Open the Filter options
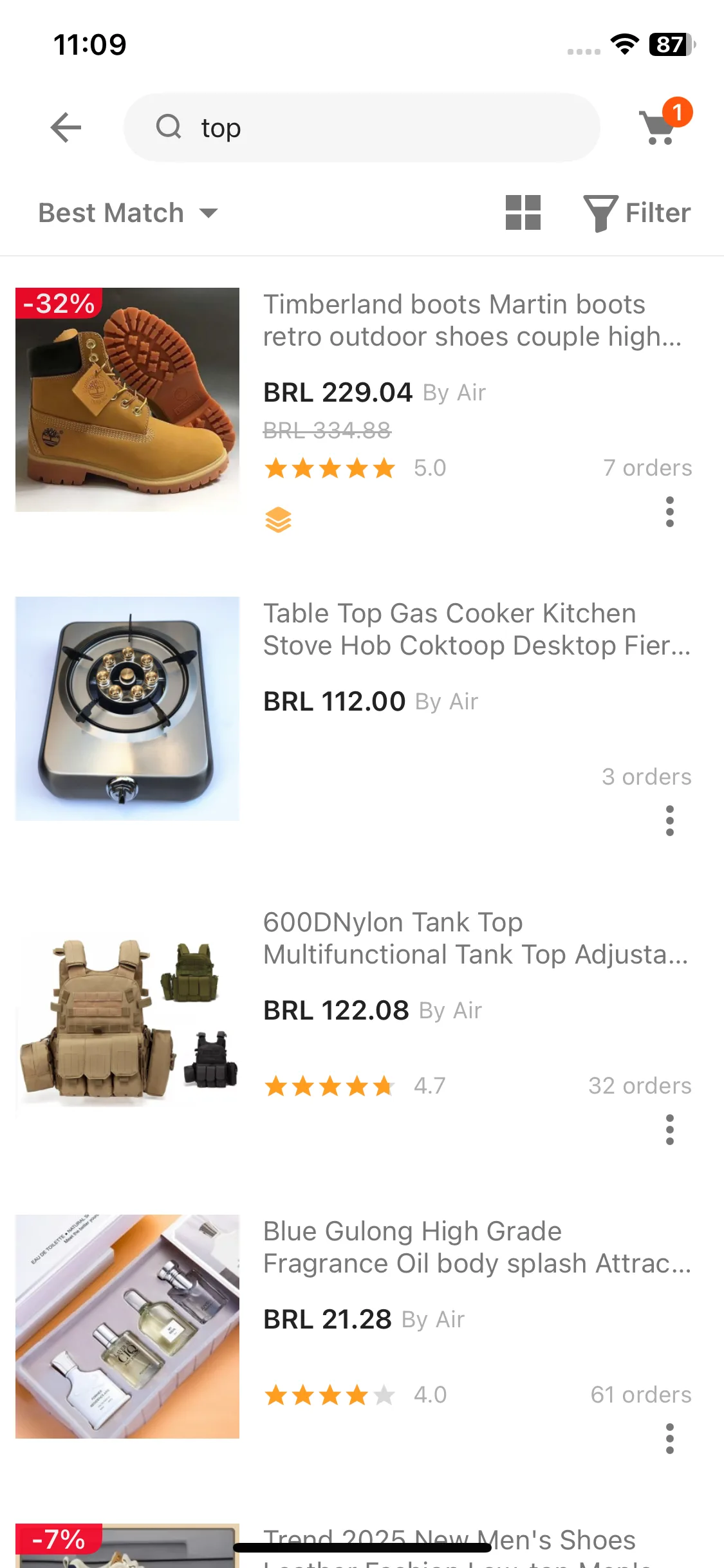Screen dimensions: 724x1568 click(636, 213)
